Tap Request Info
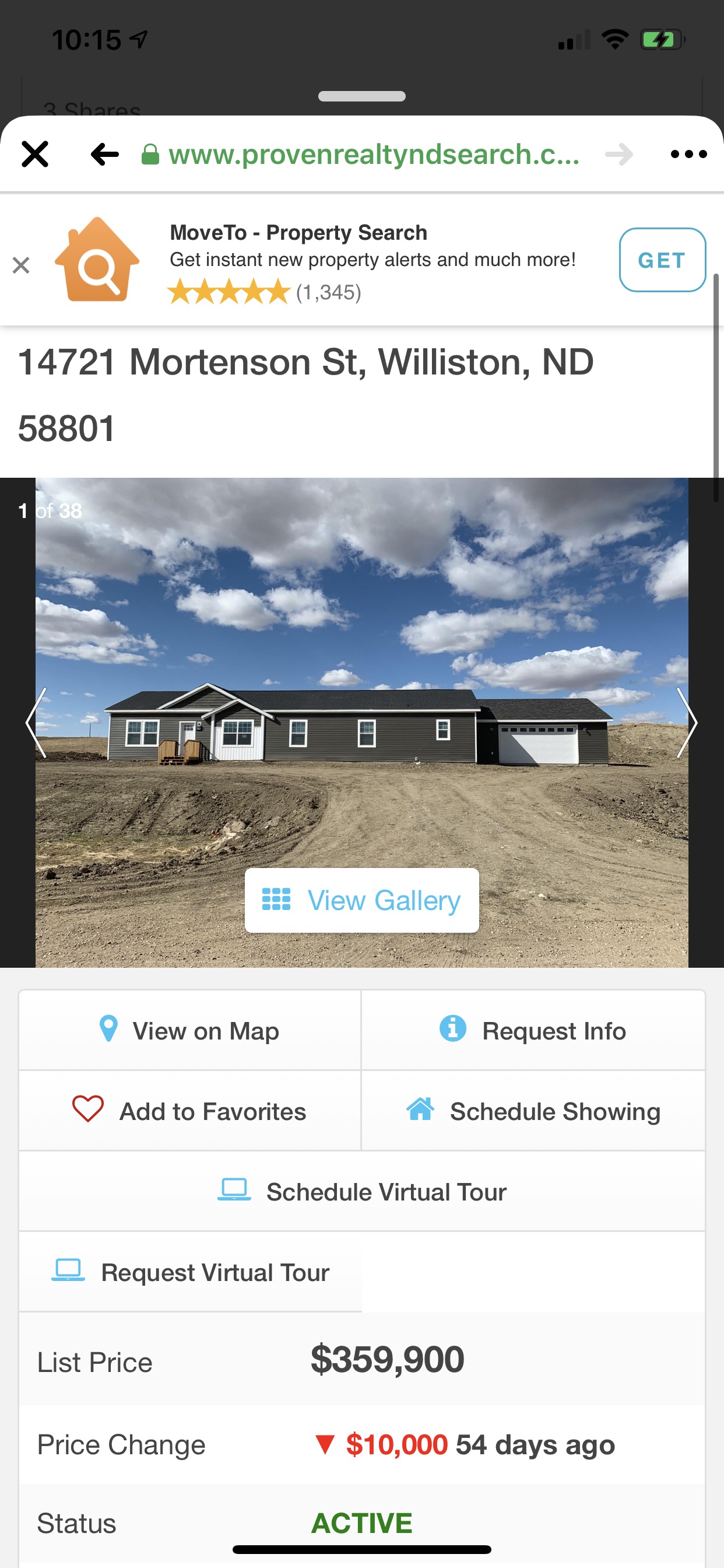 click(533, 1030)
